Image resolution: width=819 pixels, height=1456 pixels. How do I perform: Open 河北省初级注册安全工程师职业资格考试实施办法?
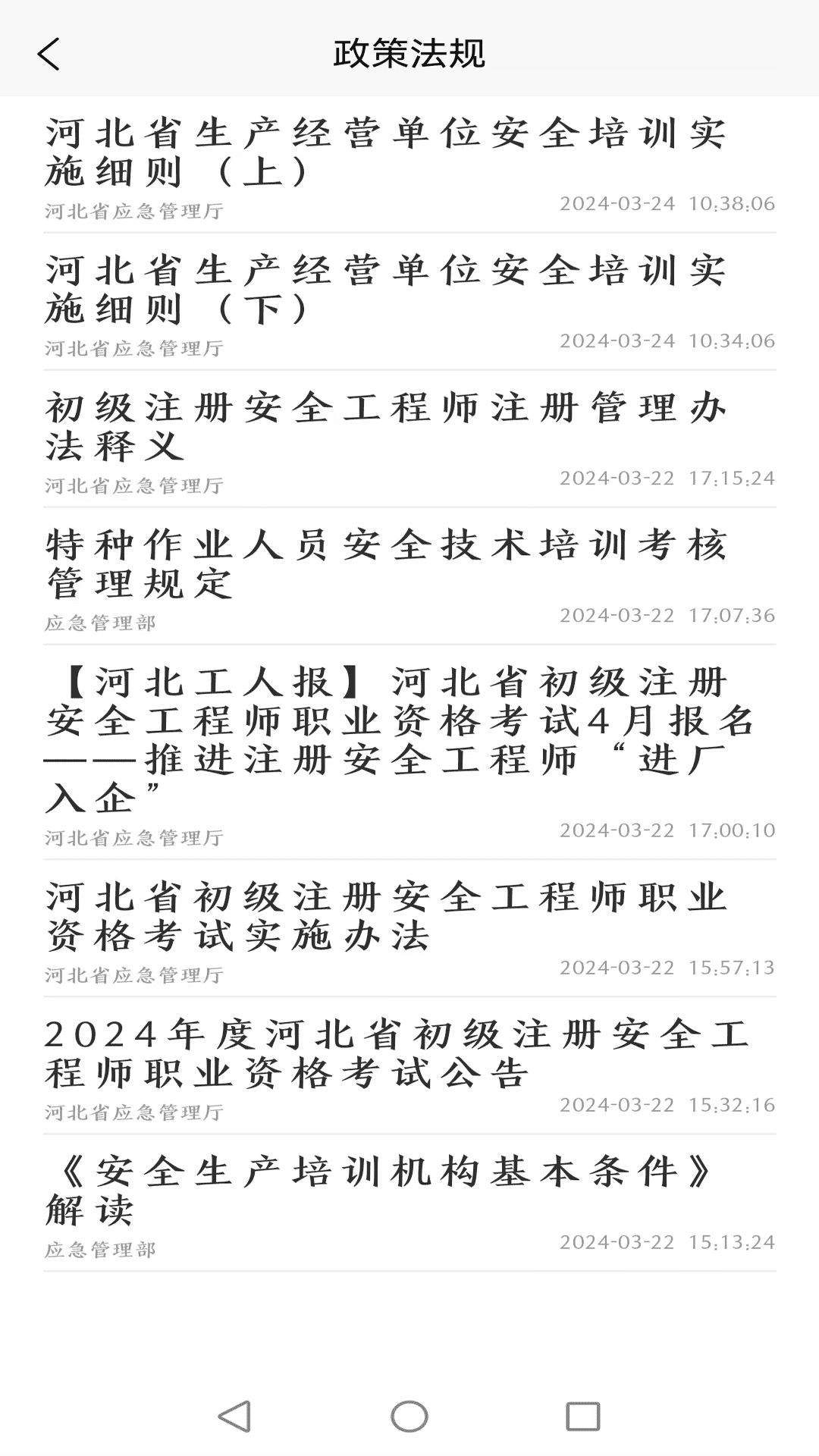(x=385, y=916)
